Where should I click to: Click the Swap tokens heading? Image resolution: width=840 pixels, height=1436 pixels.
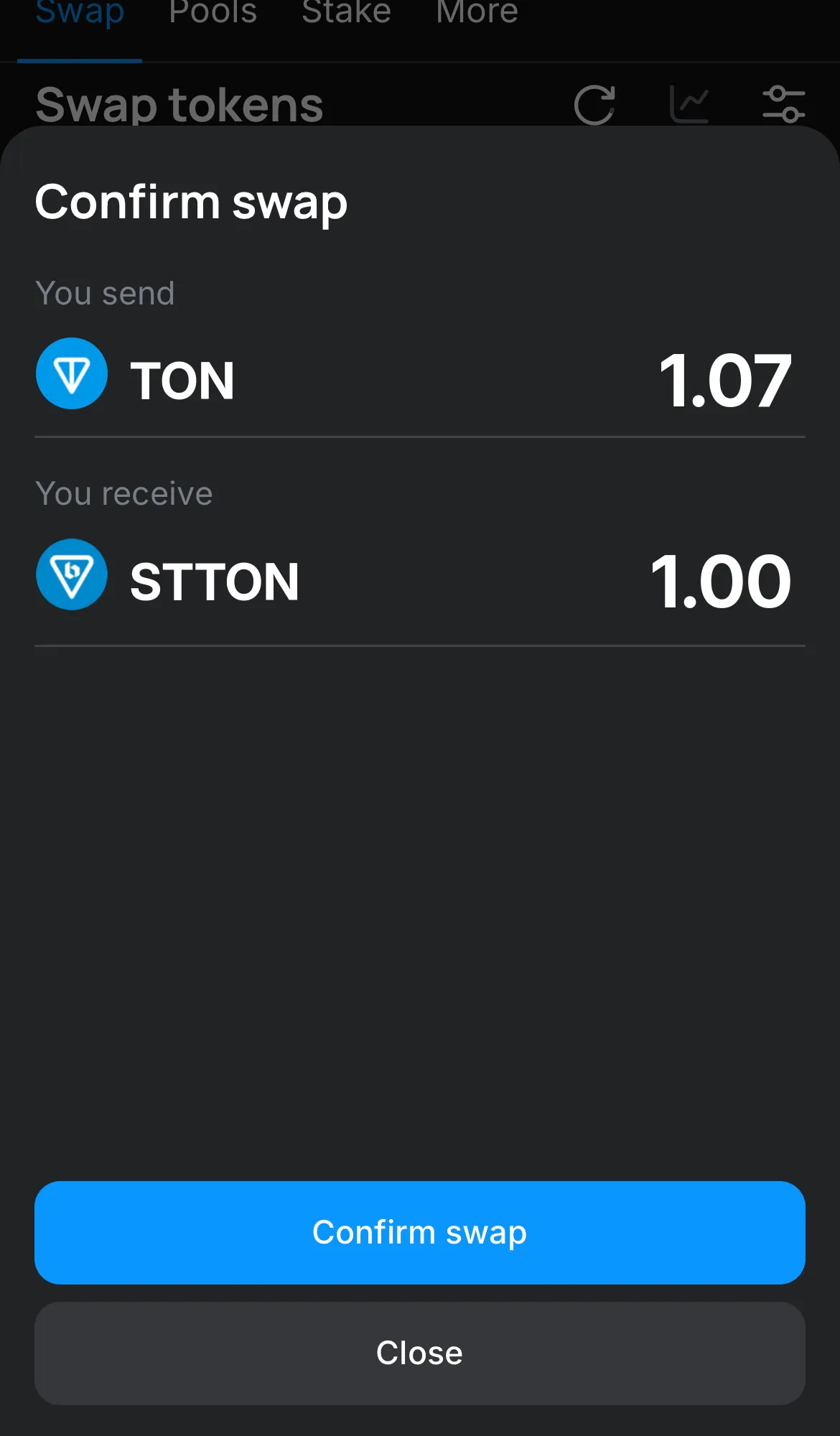point(179,105)
